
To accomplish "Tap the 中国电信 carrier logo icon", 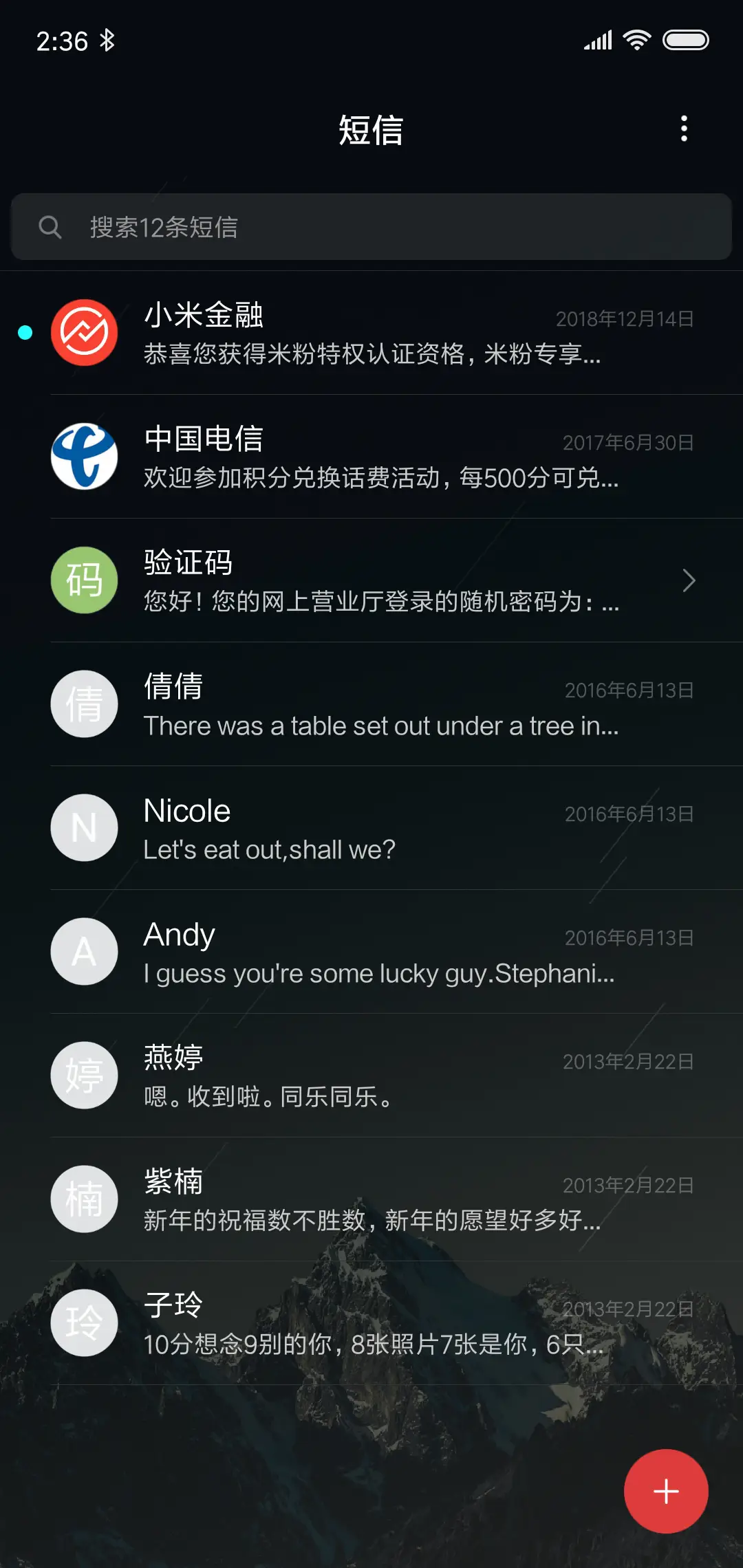I will [84, 456].
